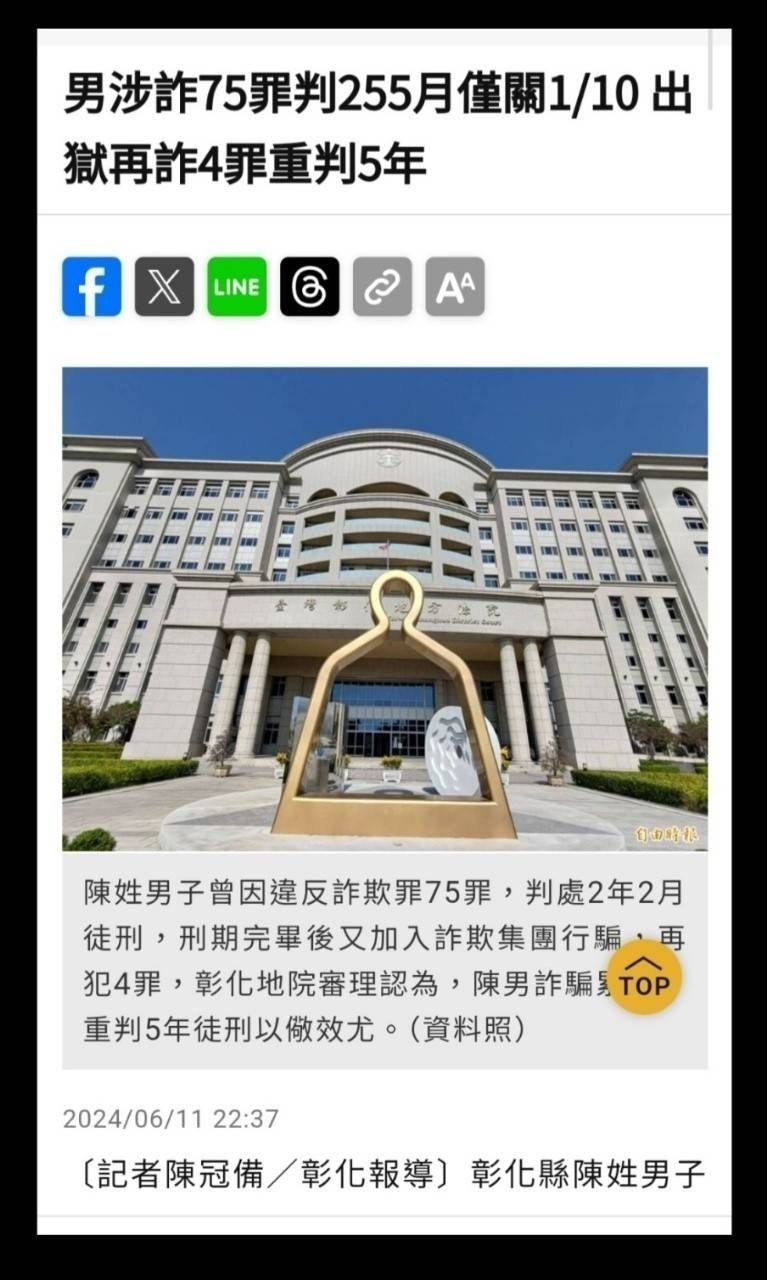Share article on Facebook

pos(92,287)
